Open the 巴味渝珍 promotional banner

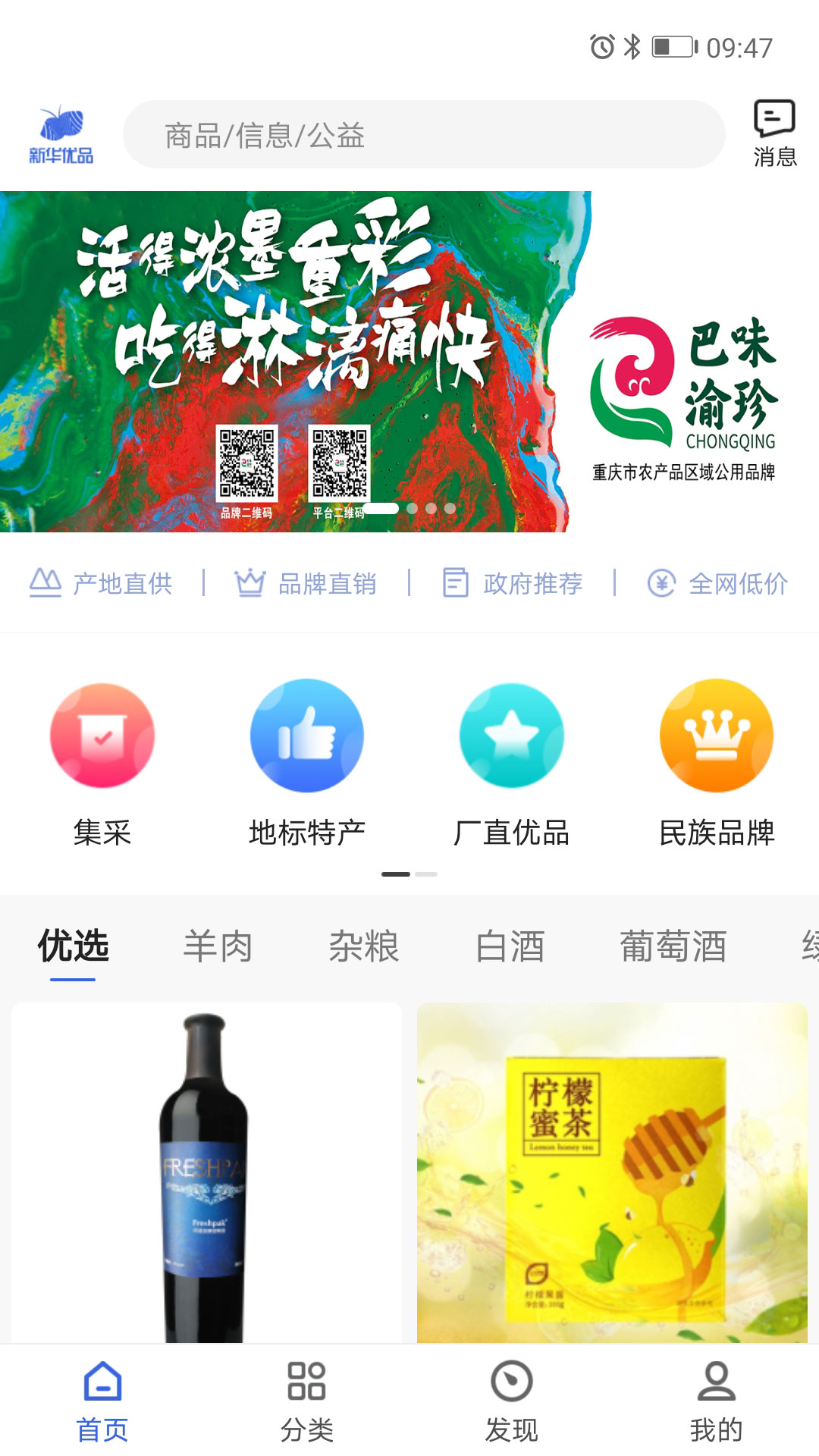coord(409,361)
